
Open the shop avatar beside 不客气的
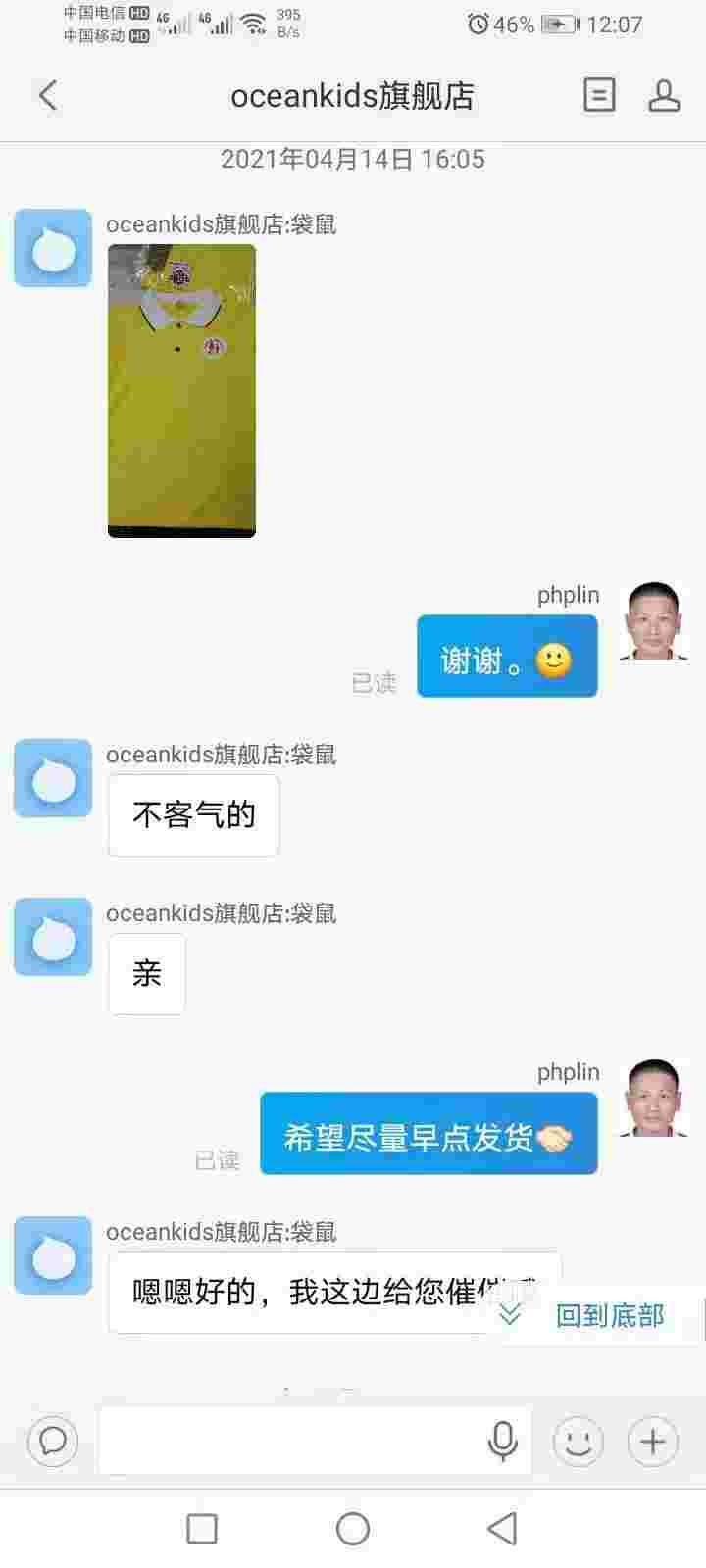pos(53,778)
